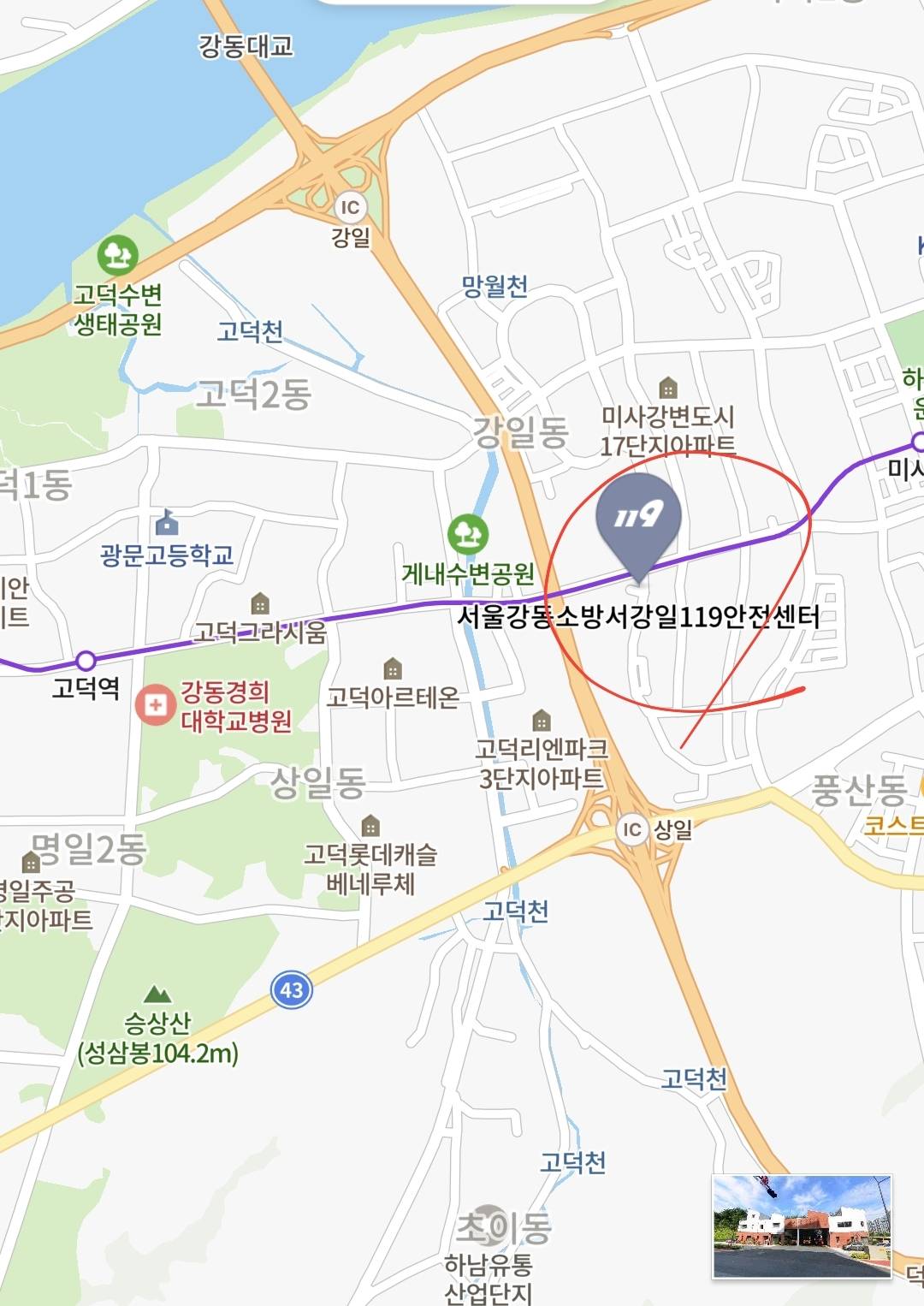
Task: Select 고덕그라시움 apartment marker
Action: point(260,604)
